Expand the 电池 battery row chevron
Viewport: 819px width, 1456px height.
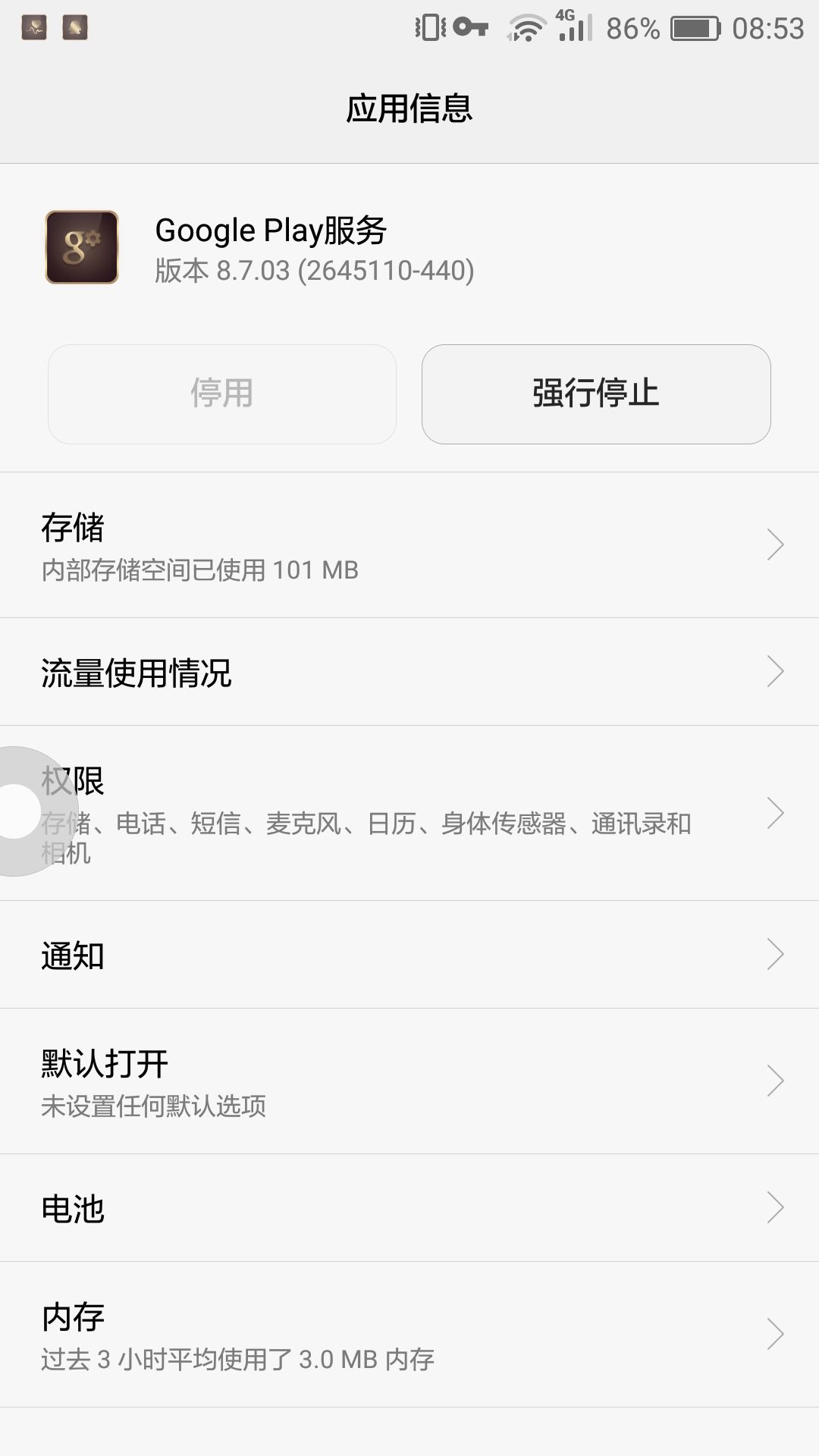pyautogui.click(x=776, y=1207)
